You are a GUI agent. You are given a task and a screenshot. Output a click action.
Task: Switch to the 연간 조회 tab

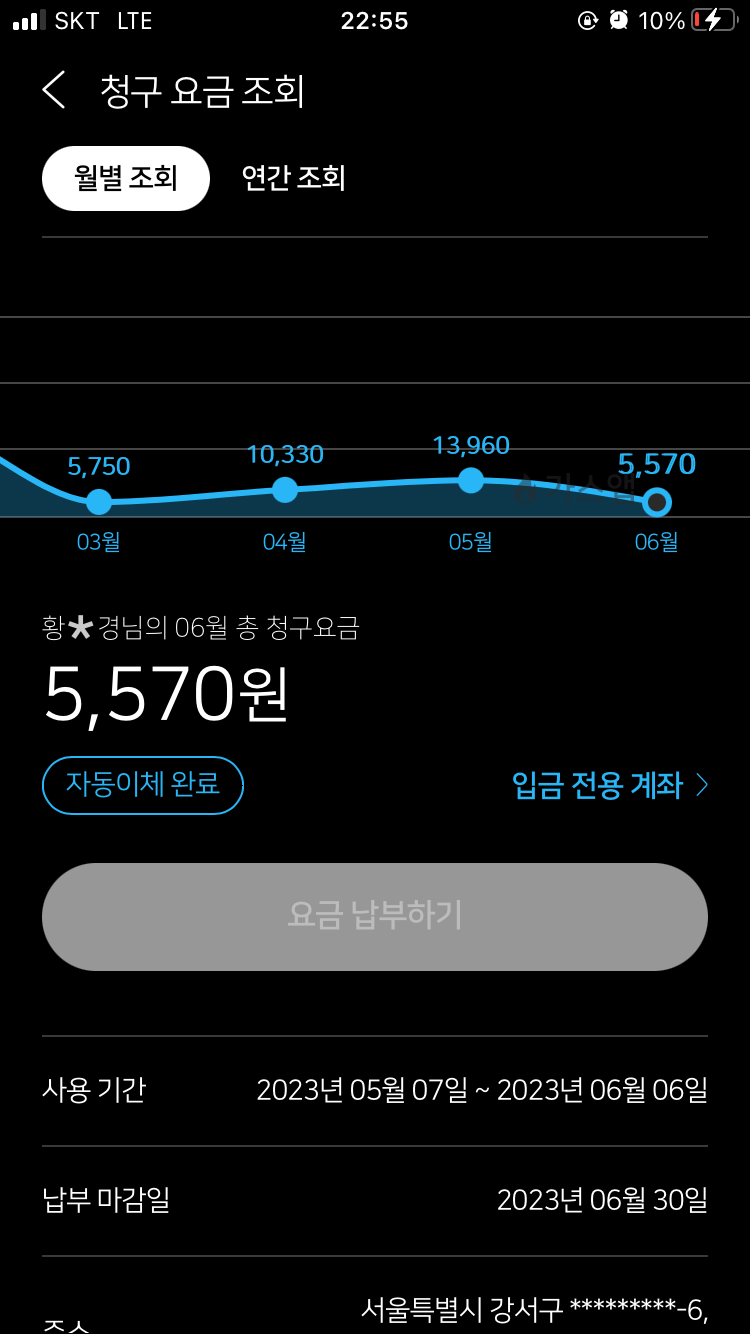[293, 178]
